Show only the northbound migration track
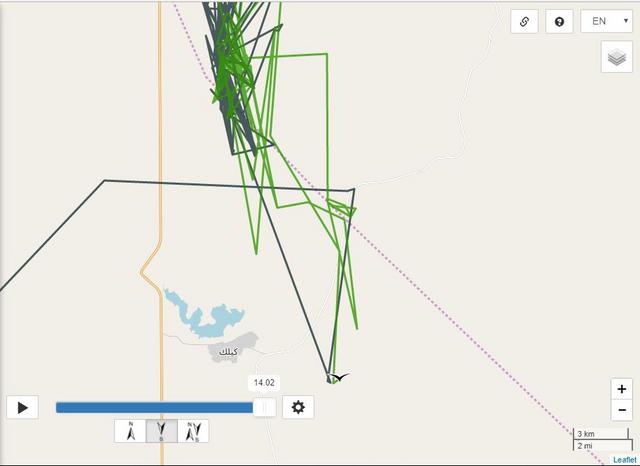640x466 pixels. pos(130,432)
